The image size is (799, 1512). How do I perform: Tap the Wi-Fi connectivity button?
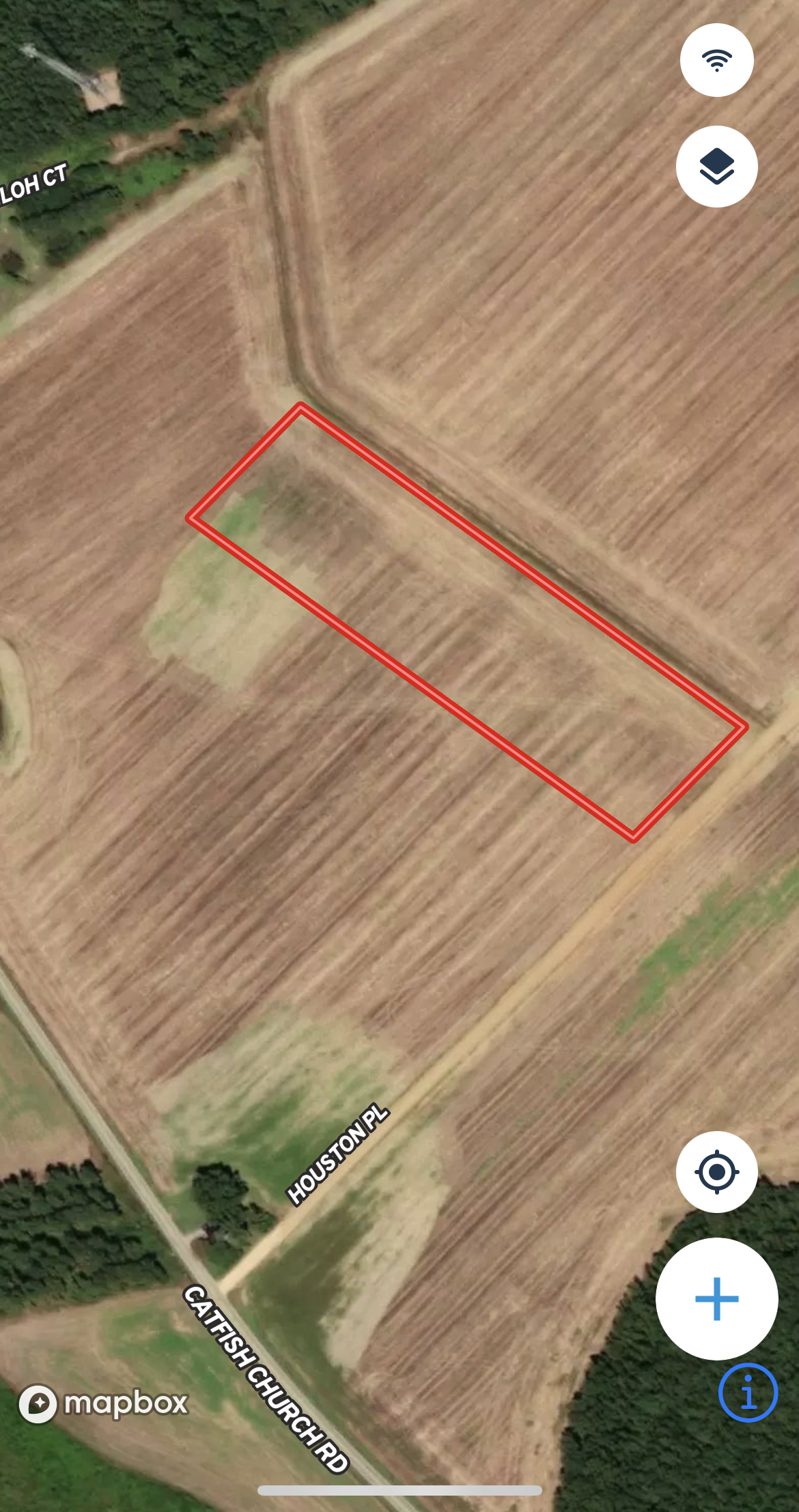[716, 60]
